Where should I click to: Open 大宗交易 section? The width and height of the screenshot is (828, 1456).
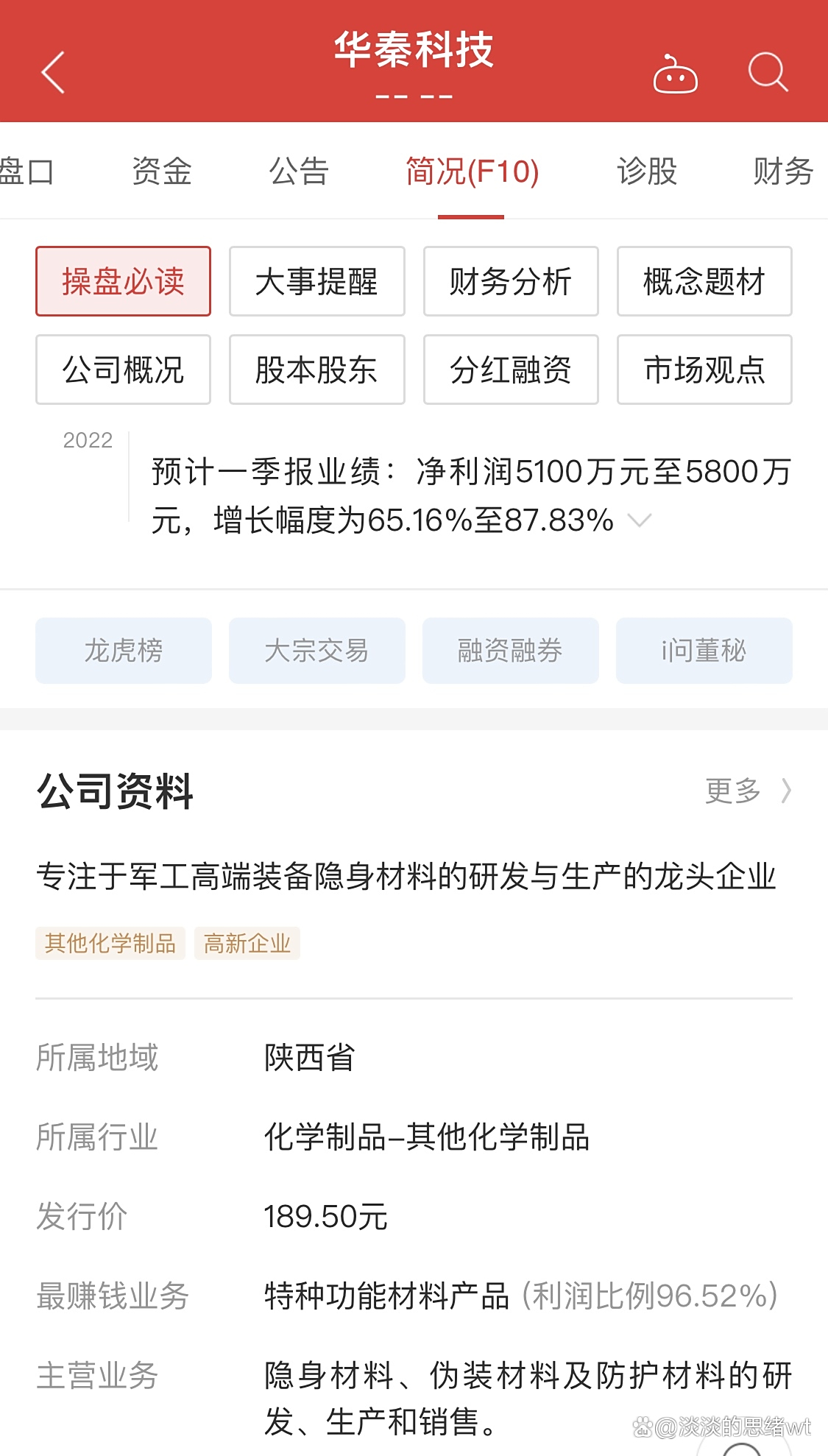(x=316, y=650)
